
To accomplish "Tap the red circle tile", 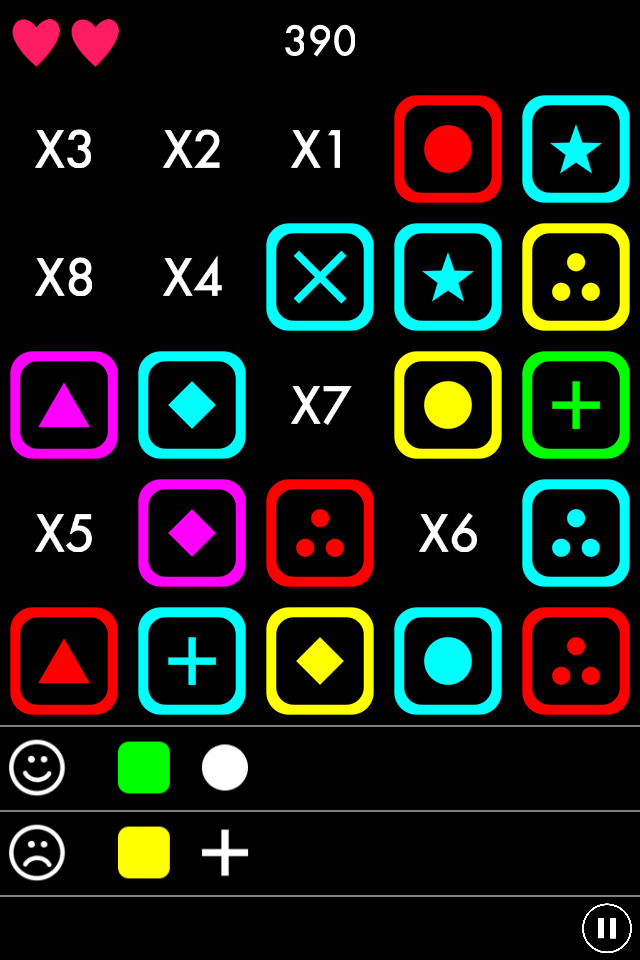I will 448,149.
